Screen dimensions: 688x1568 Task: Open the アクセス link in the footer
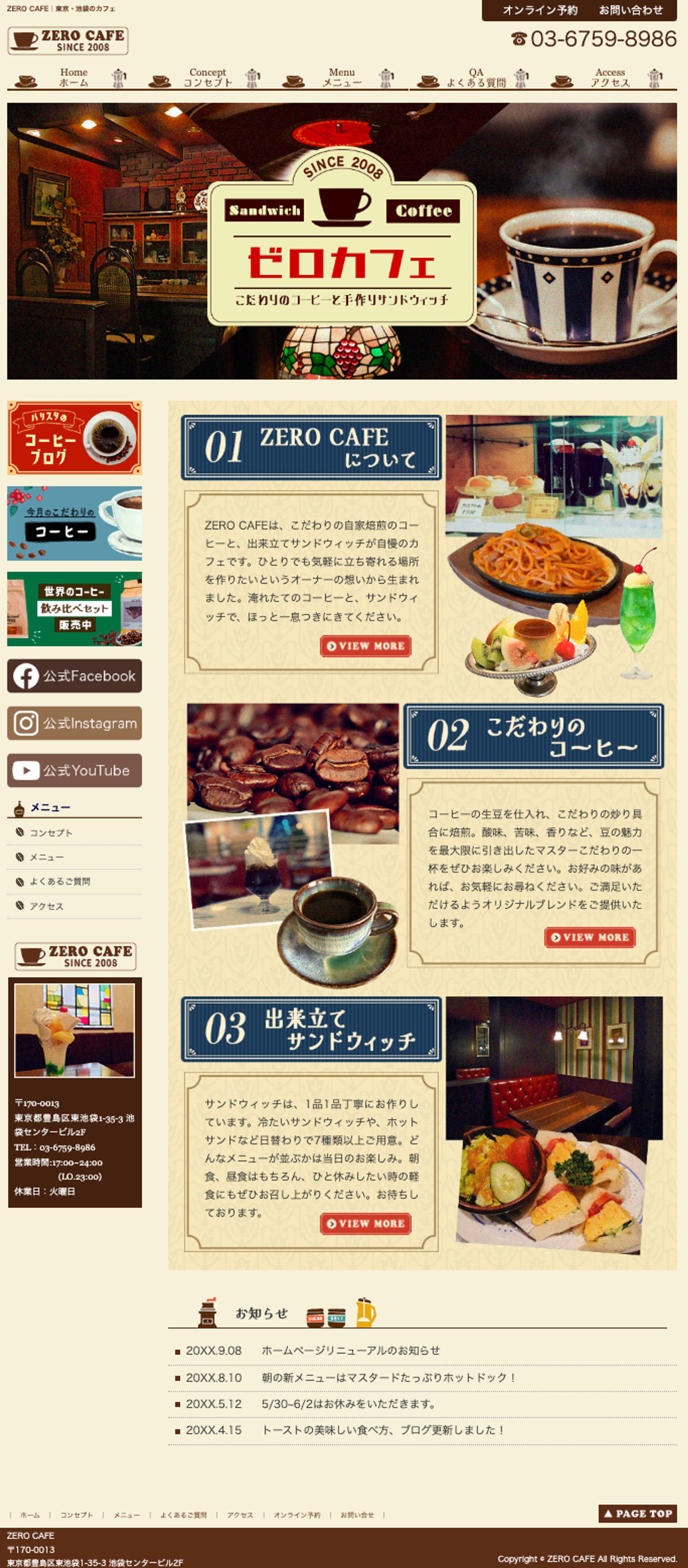[x=240, y=1515]
